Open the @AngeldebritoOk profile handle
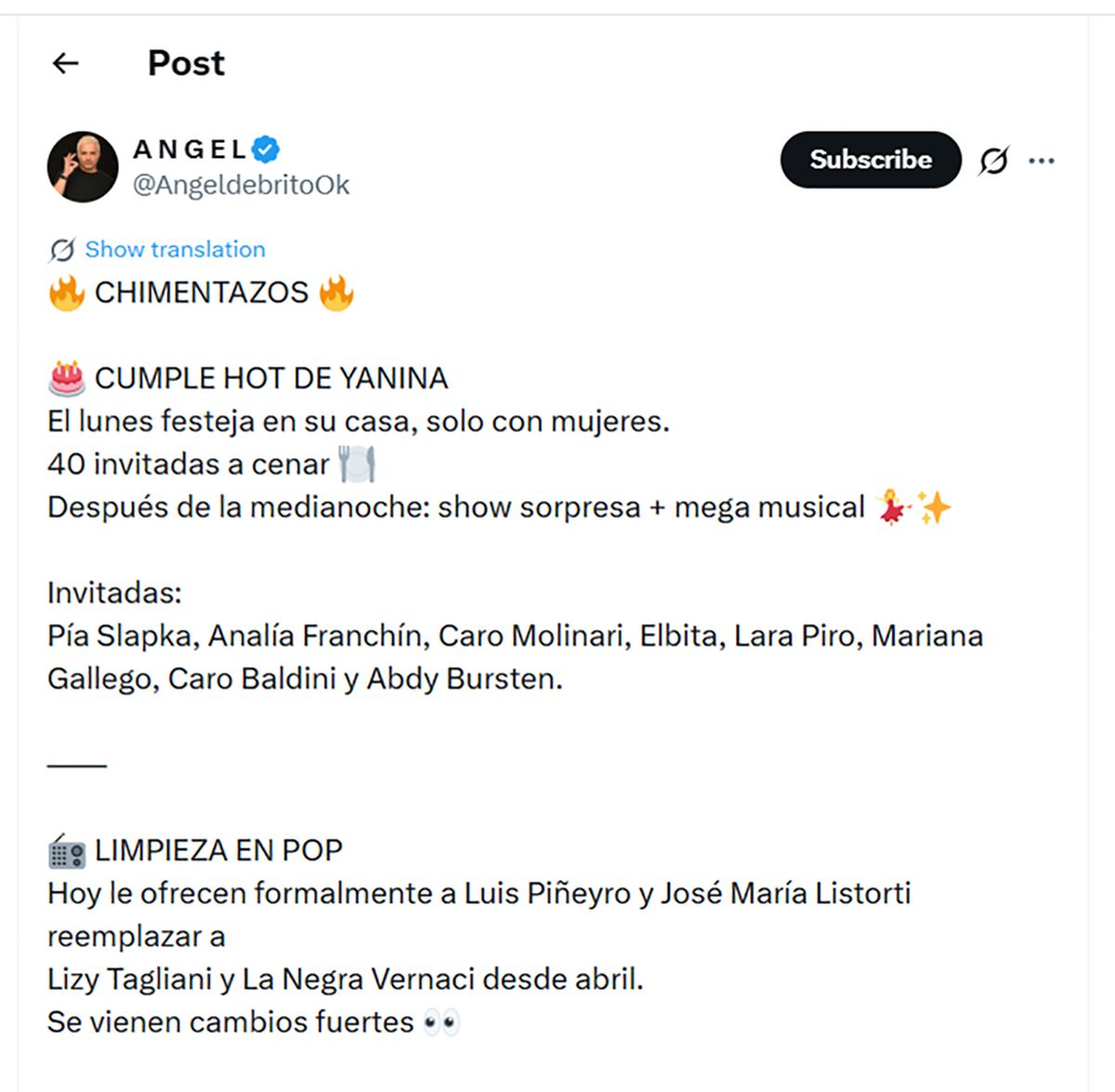Image resolution: width=1115 pixels, height=1092 pixels. (x=242, y=185)
